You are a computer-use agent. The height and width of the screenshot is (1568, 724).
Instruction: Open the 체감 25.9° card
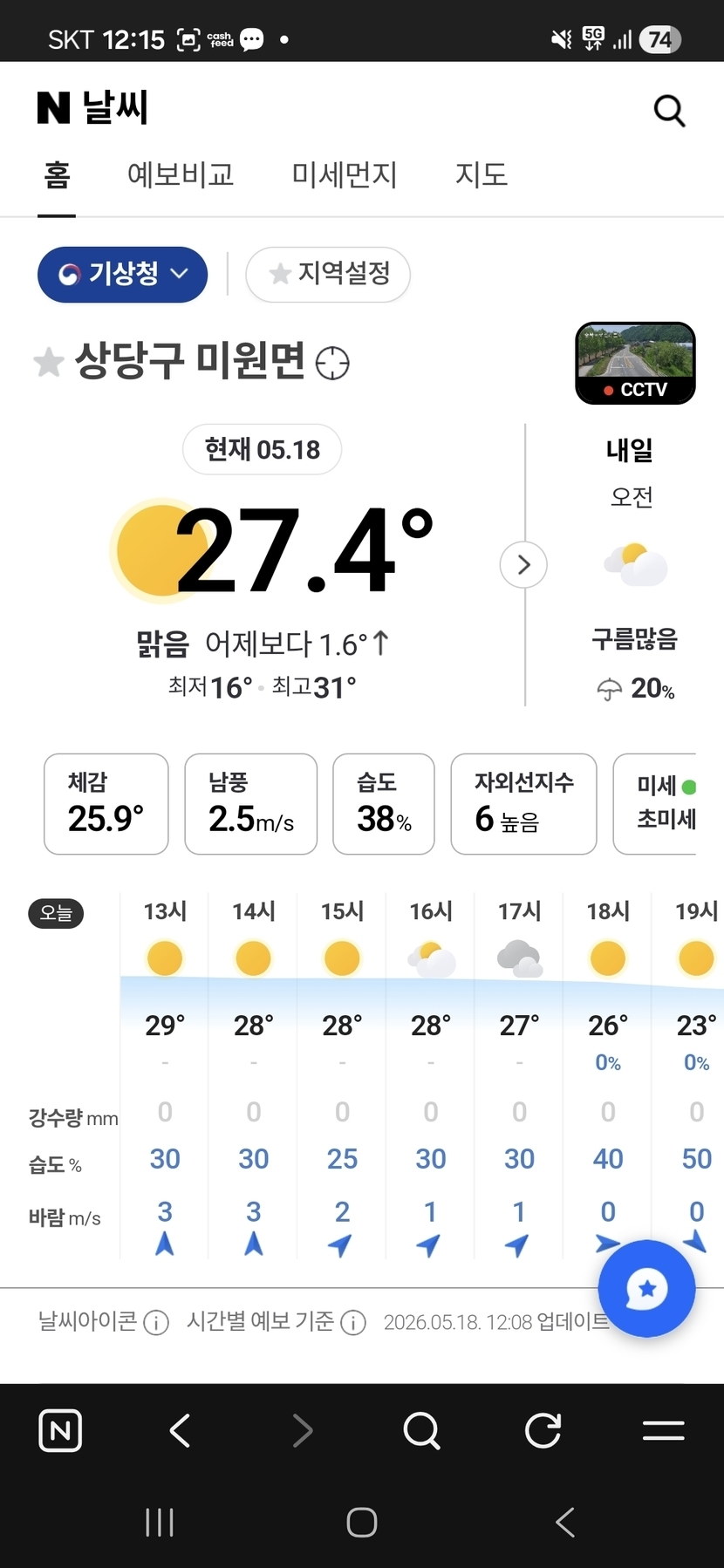106,804
